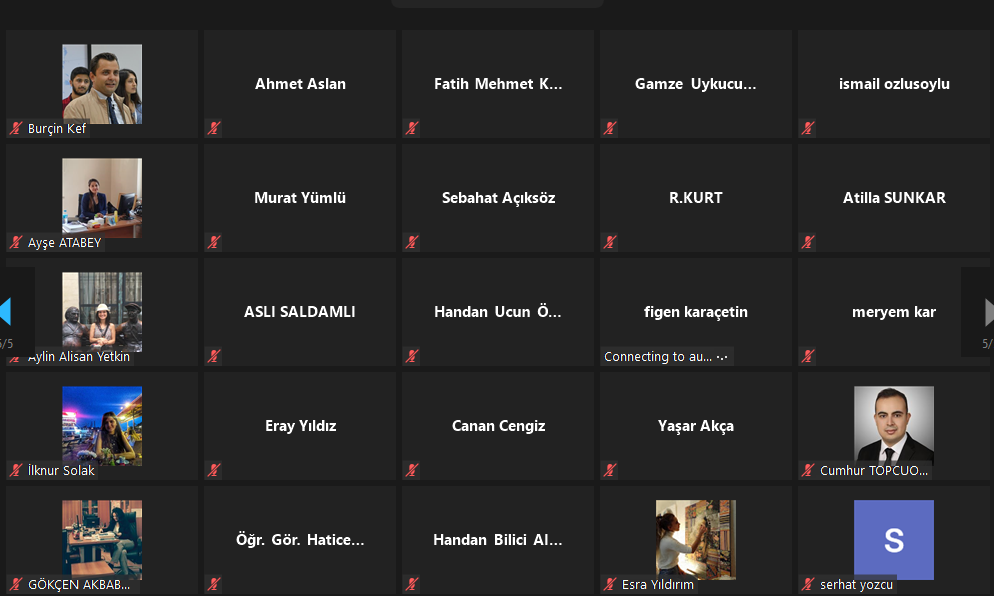Select Atilla SUNKAR's tile
This screenshot has width=994, height=596.
894,198
